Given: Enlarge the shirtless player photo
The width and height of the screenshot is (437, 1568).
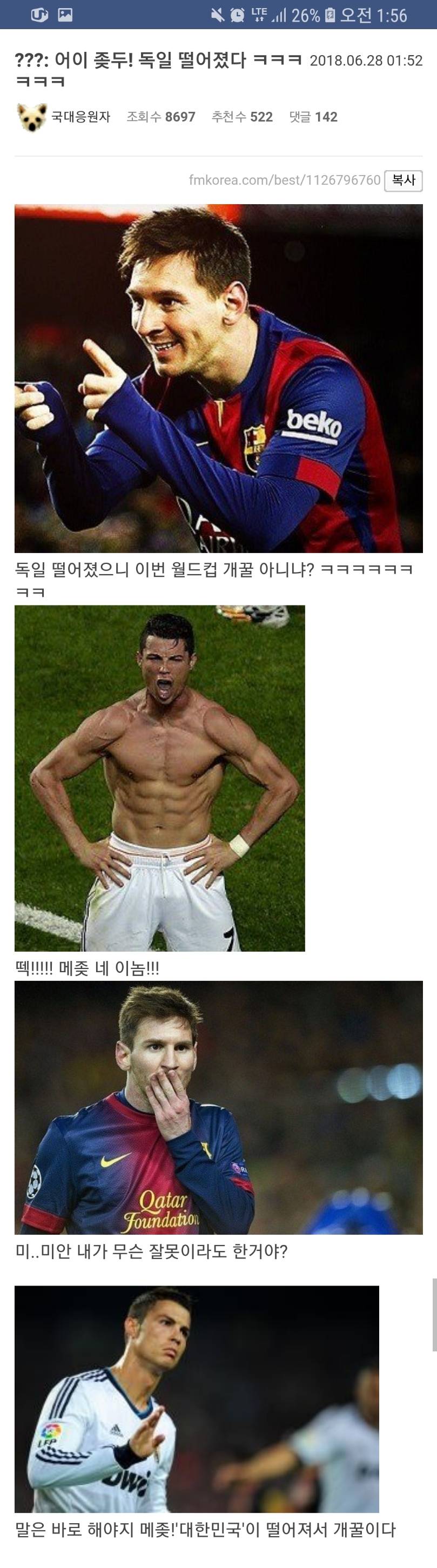Looking at the screenshot, I should click(159, 777).
